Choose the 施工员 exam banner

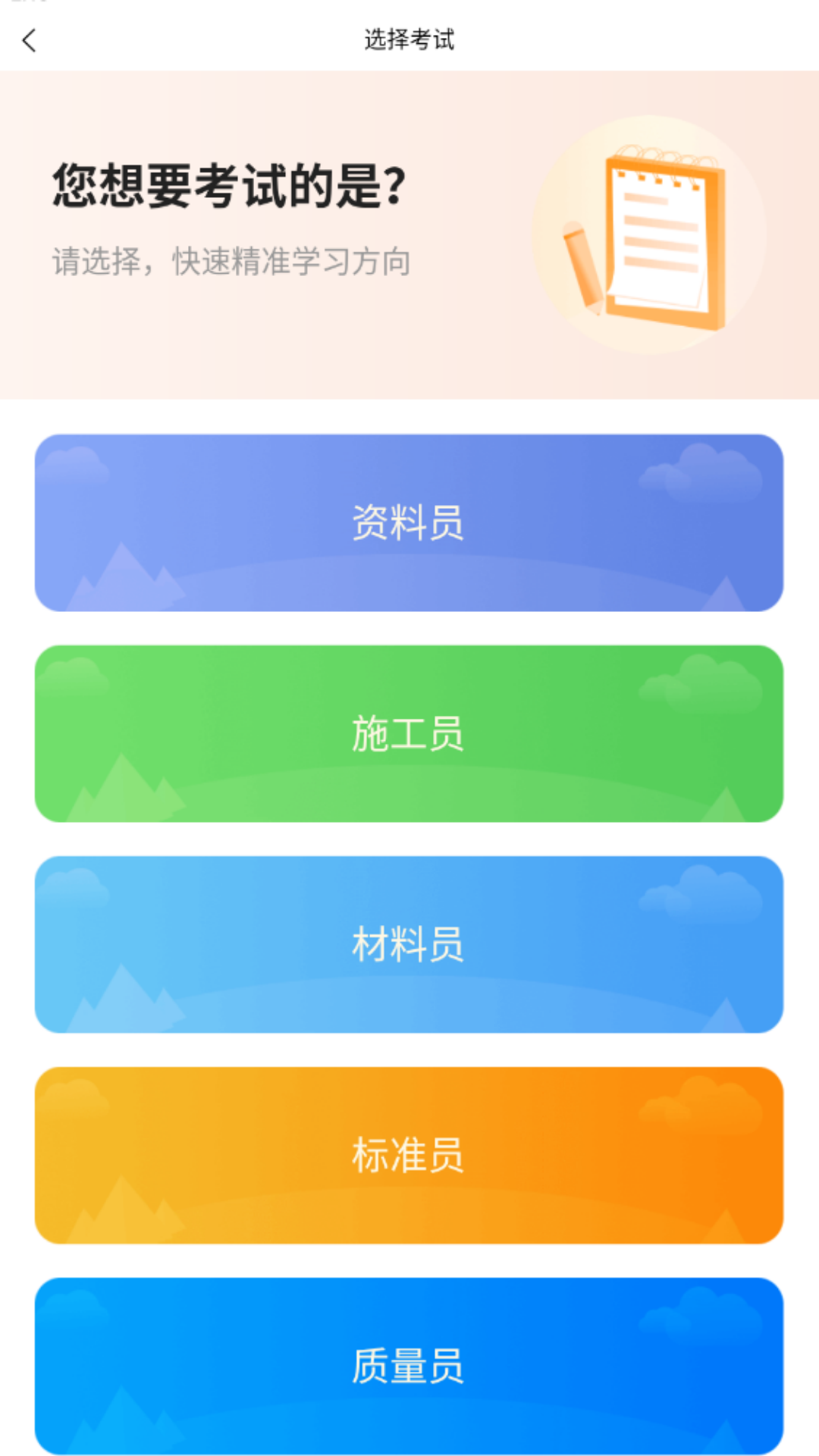tap(409, 733)
